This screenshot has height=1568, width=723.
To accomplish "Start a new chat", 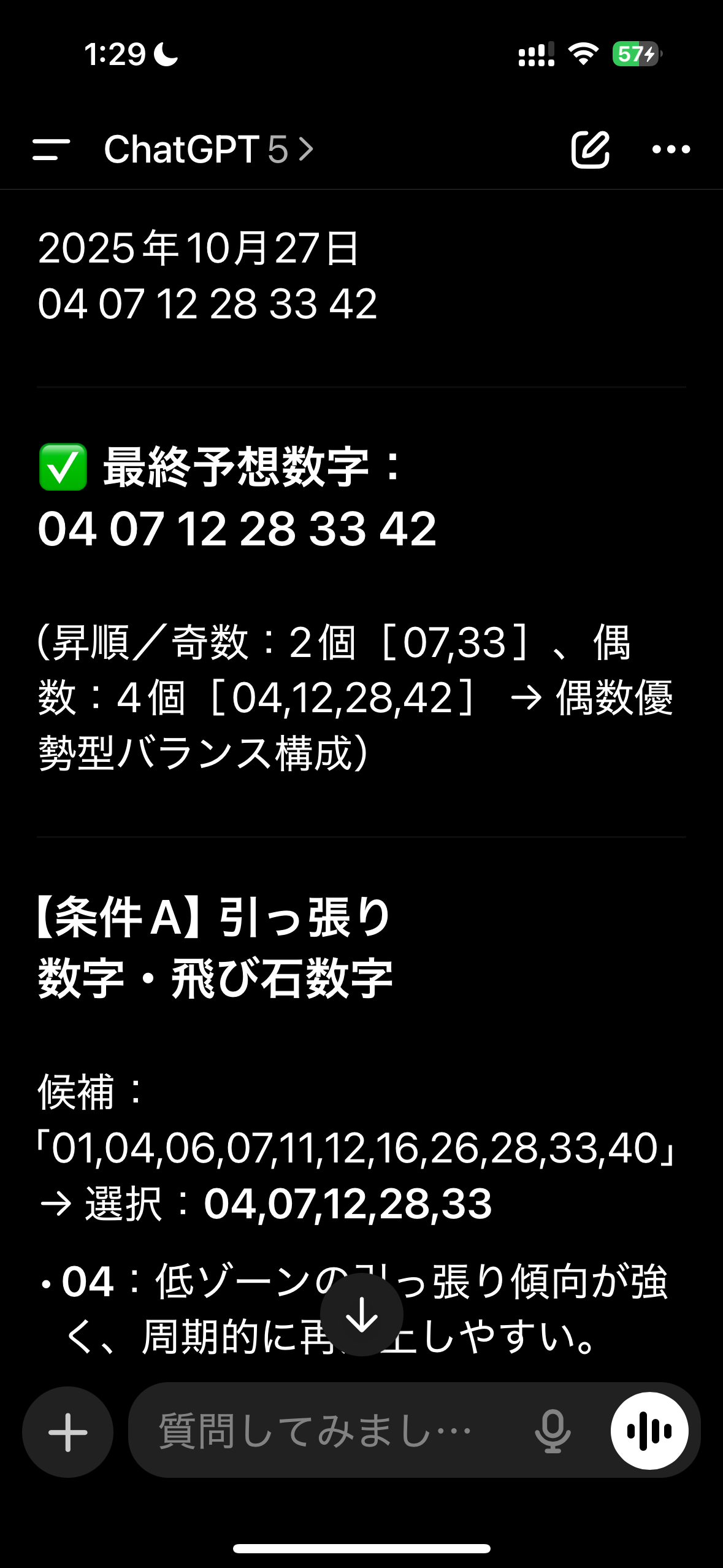I will coord(590,149).
